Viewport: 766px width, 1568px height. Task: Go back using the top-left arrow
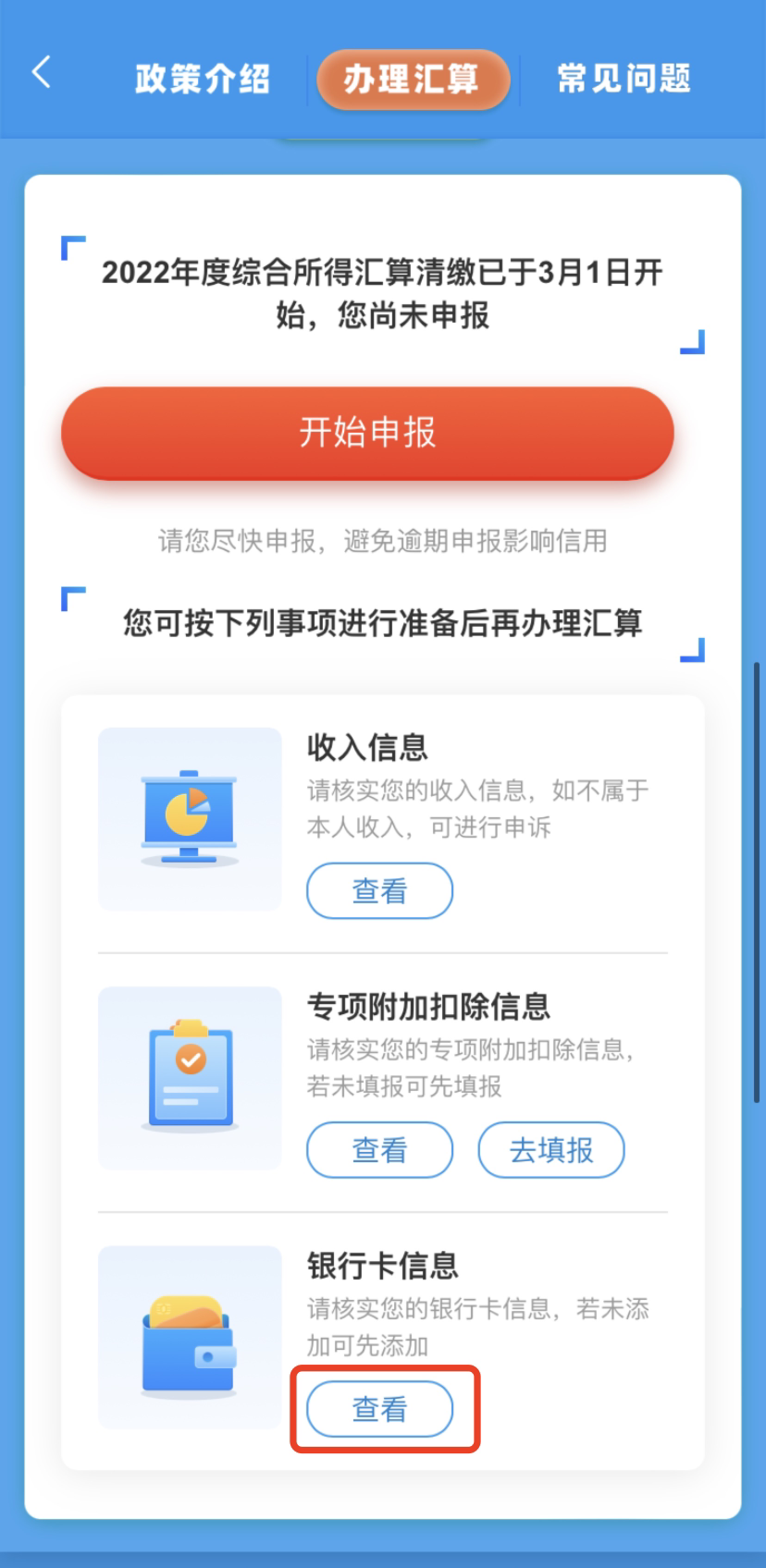coord(41,72)
